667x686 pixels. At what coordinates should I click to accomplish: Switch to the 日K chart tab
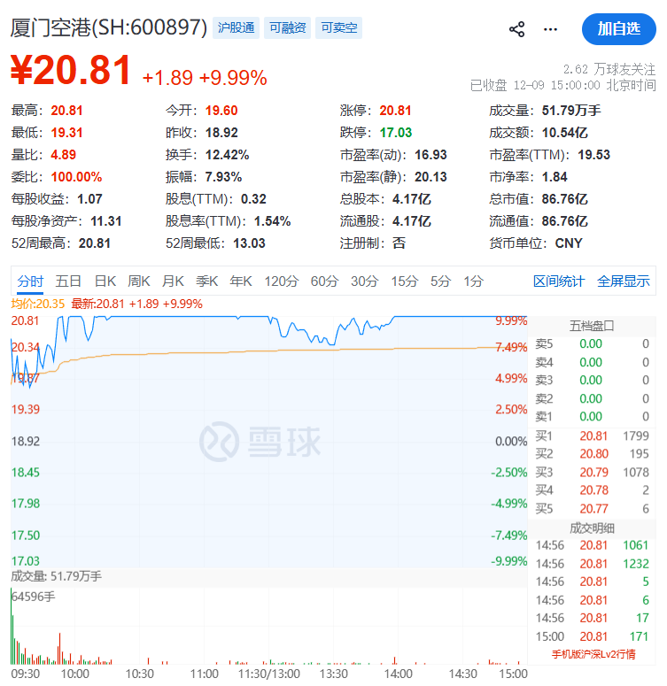(105, 281)
